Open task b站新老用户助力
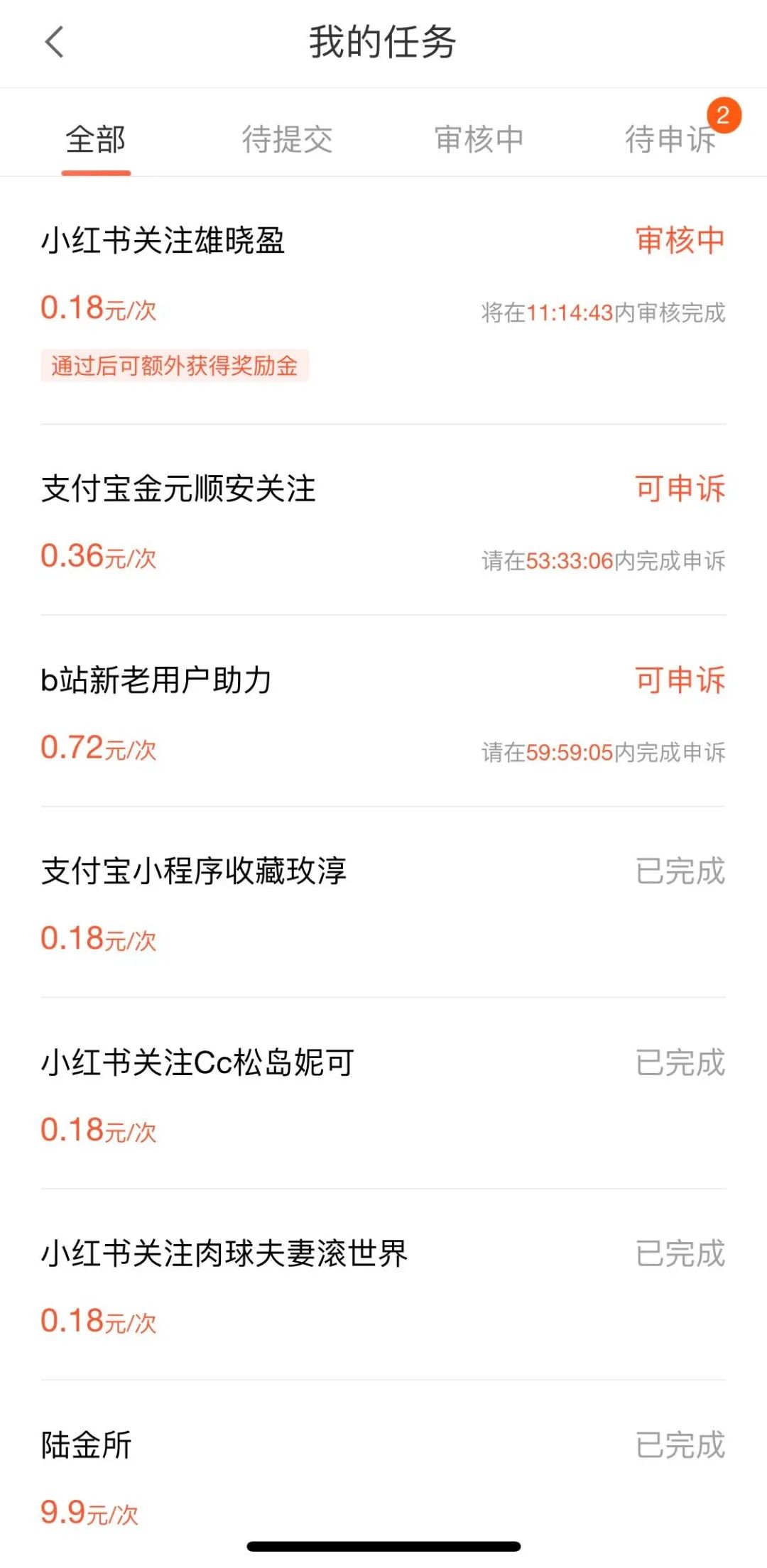Viewport: 767px width, 1568px height. tap(383, 712)
